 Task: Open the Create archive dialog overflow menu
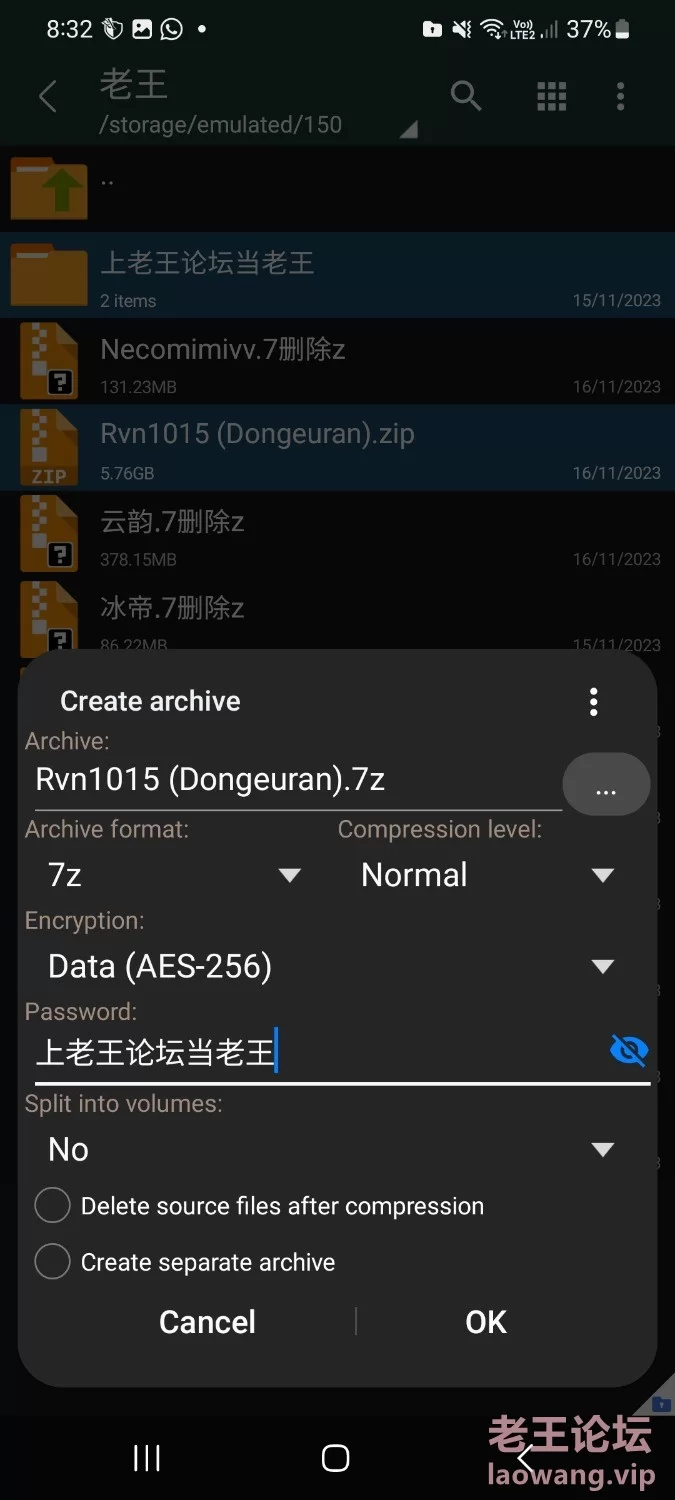pos(593,702)
